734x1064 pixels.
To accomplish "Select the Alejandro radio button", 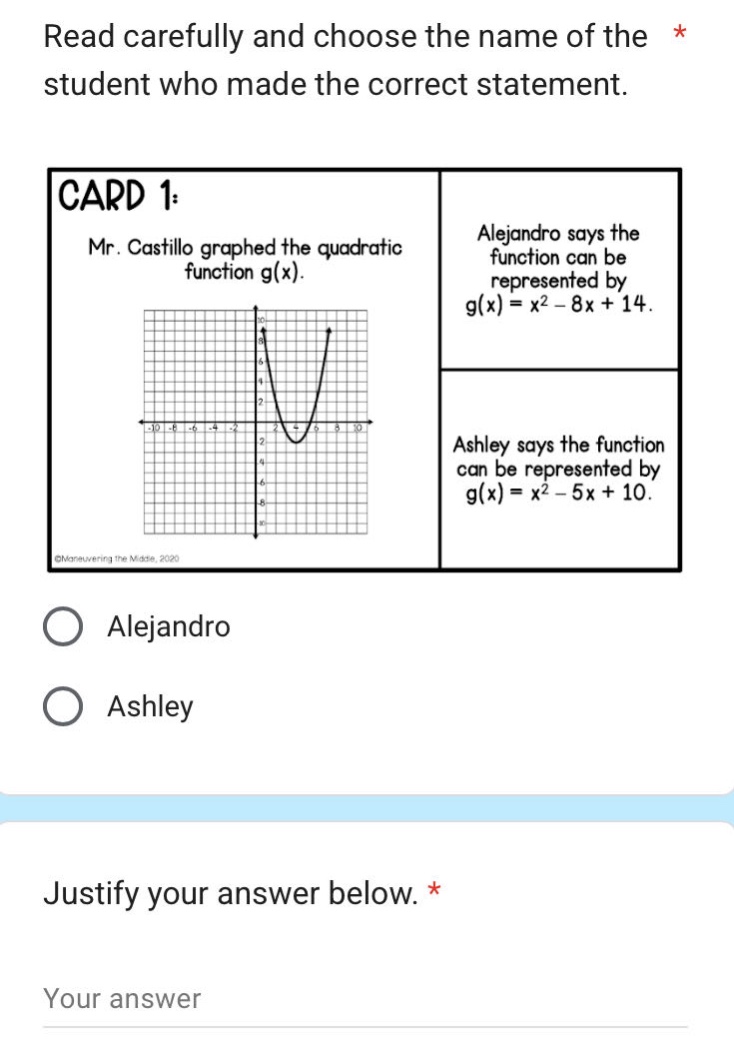I will [62, 627].
